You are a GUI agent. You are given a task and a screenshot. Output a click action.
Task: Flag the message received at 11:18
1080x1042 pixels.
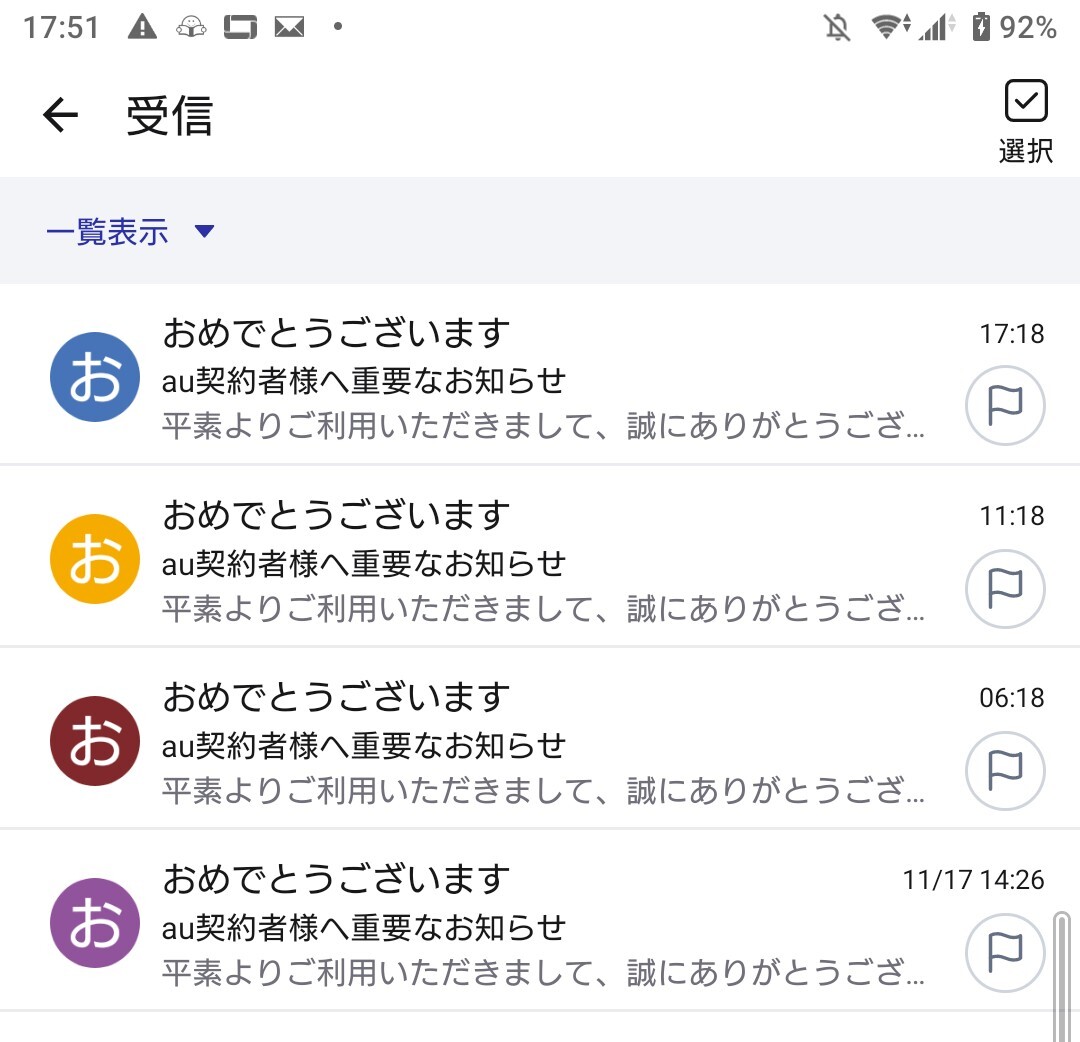point(1005,589)
